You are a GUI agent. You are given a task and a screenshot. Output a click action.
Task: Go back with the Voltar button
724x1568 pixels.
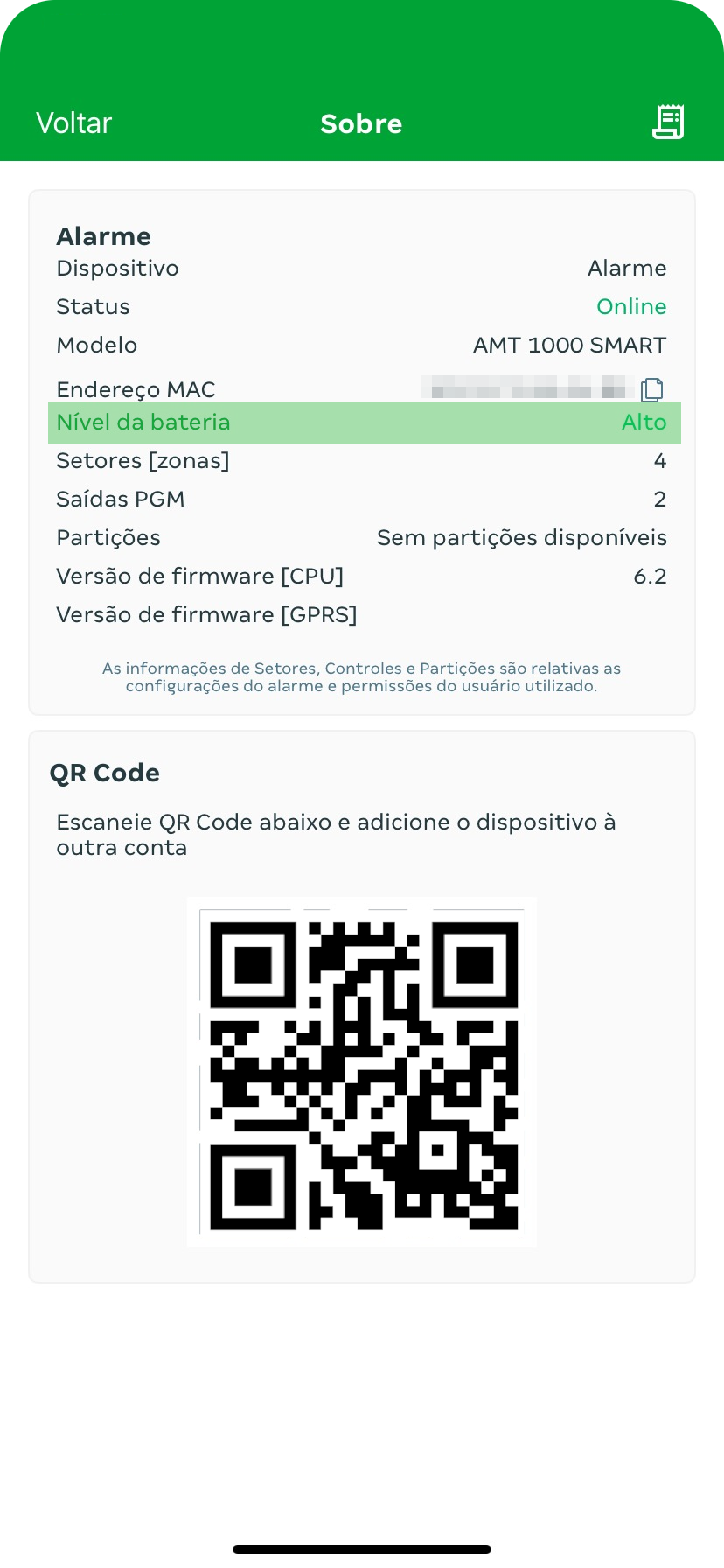coord(74,123)
